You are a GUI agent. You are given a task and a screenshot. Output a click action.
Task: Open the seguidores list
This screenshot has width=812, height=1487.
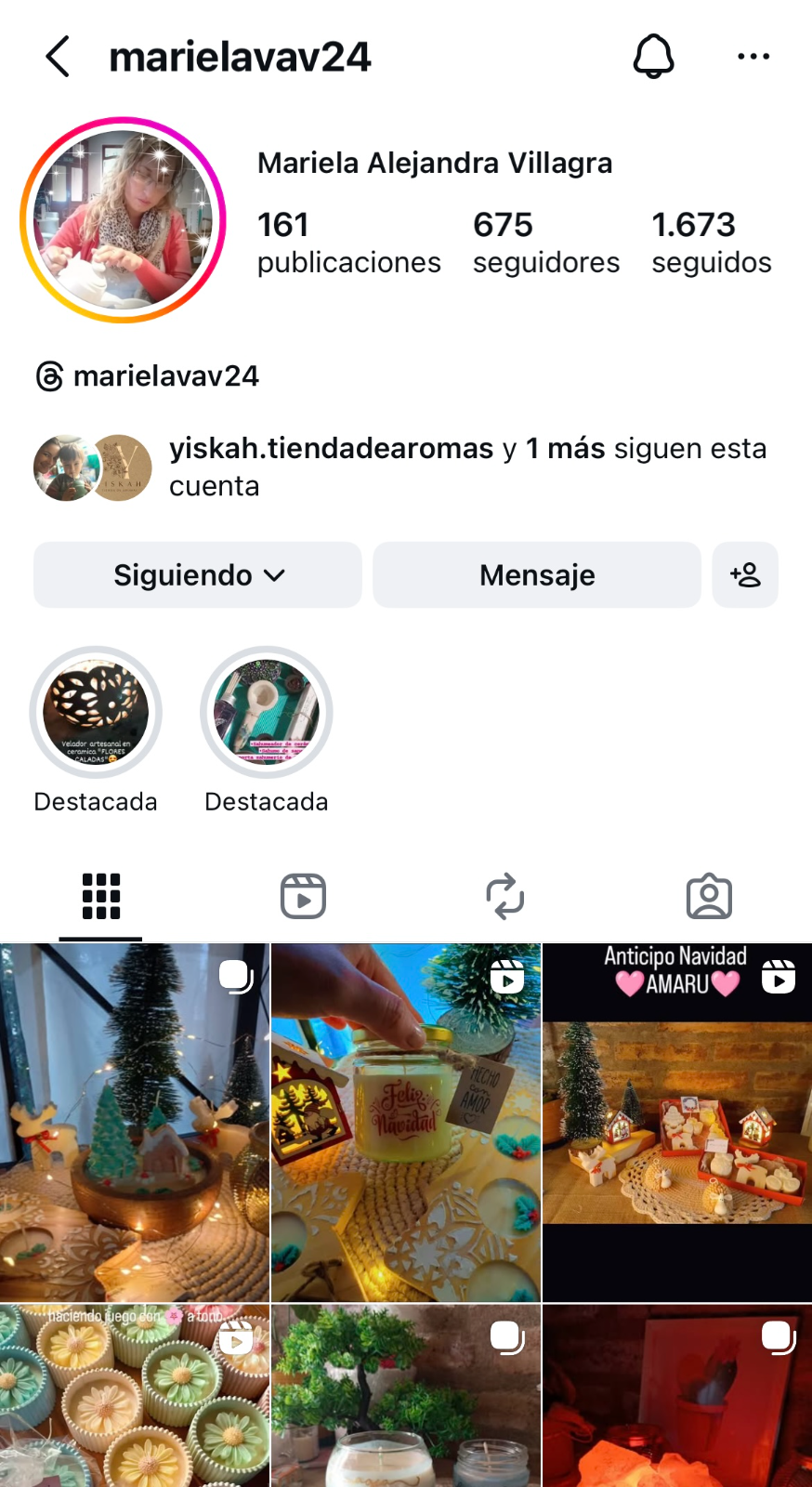pos(545,243)
